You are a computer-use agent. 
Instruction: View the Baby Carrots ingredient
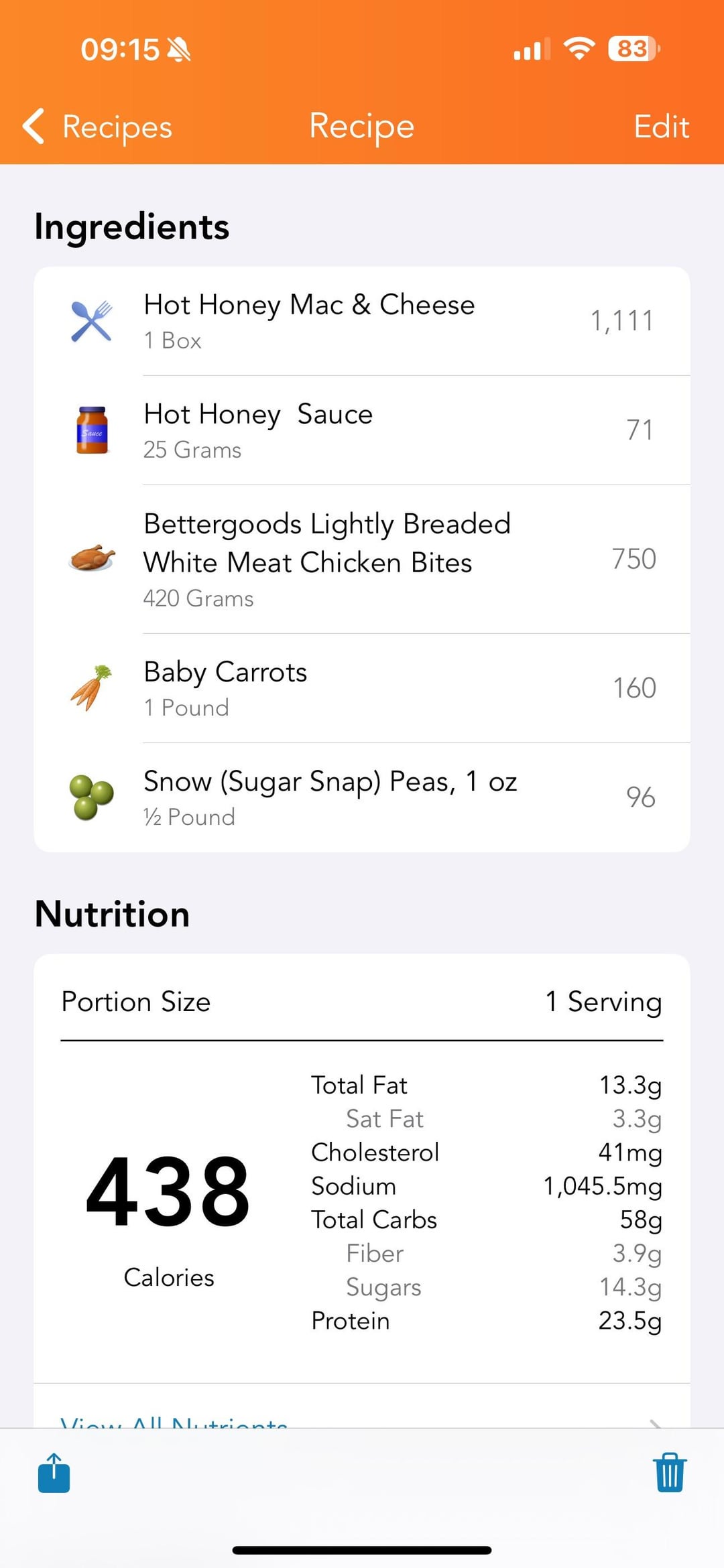point(362,688)
